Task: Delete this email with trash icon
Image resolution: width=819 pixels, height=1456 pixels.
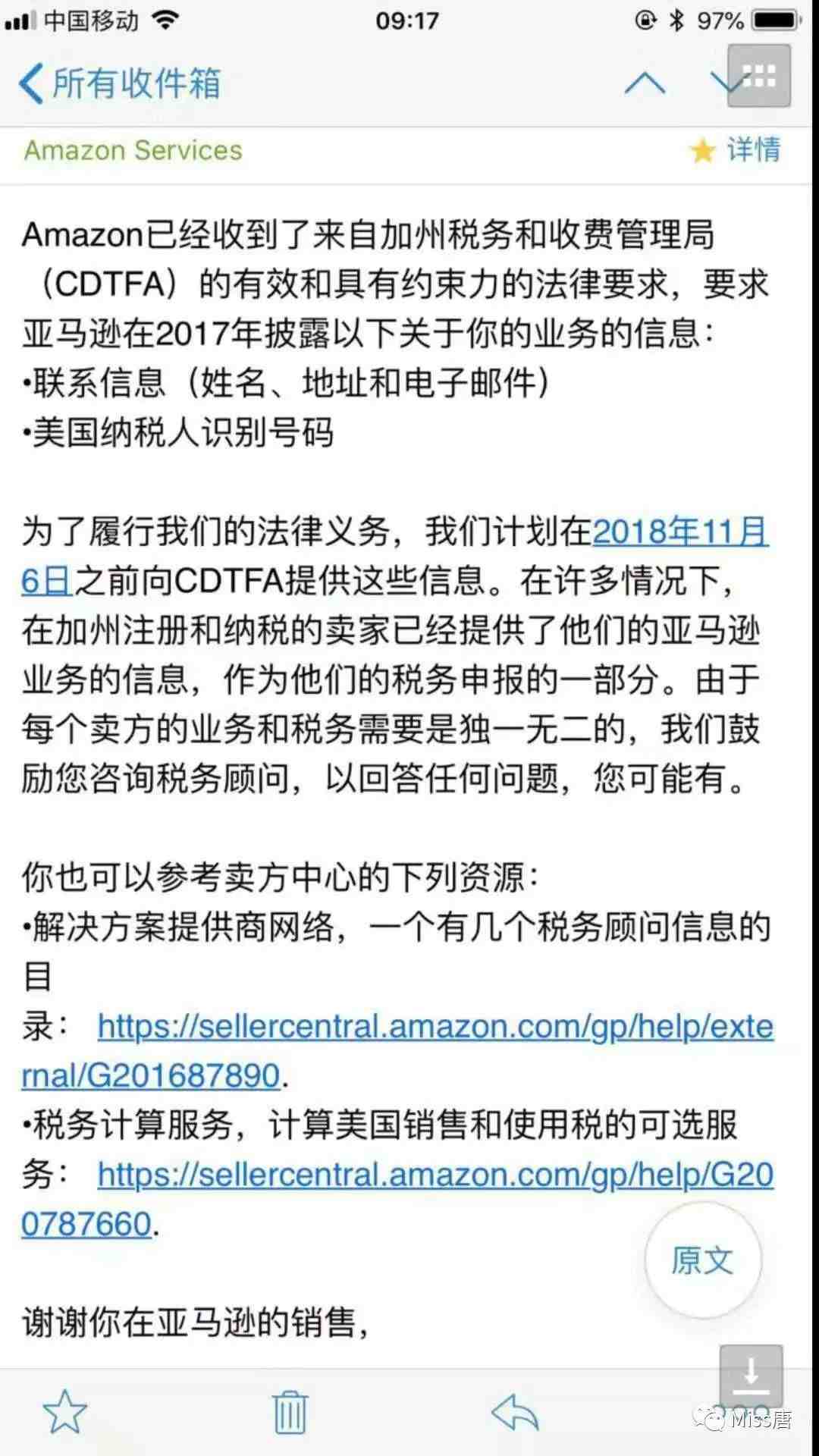Action: [x=290, y=1411]
